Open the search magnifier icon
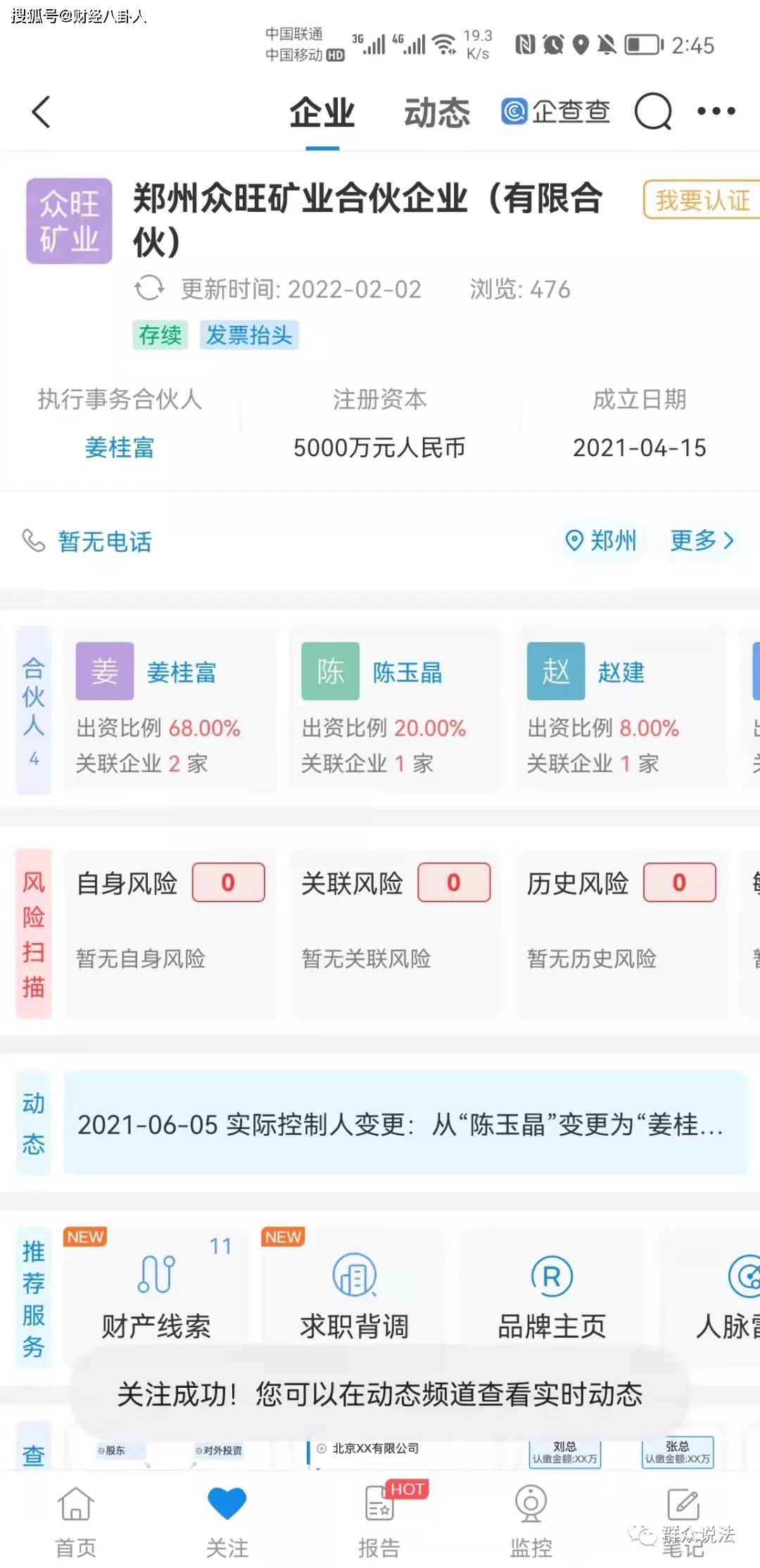Screen dimensions: 760x1568 (654, 111)
